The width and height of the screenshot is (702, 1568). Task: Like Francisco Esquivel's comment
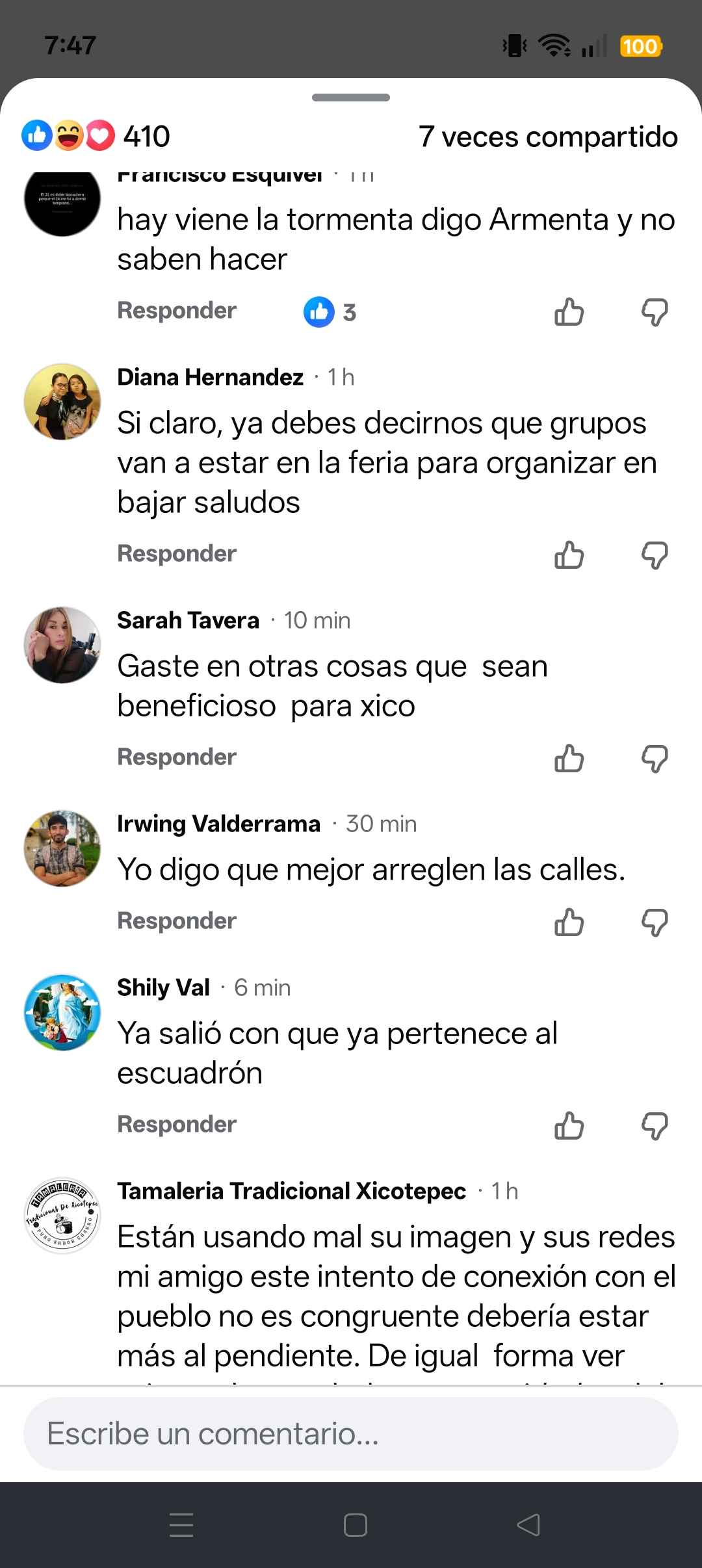click(x=569, y=312)
